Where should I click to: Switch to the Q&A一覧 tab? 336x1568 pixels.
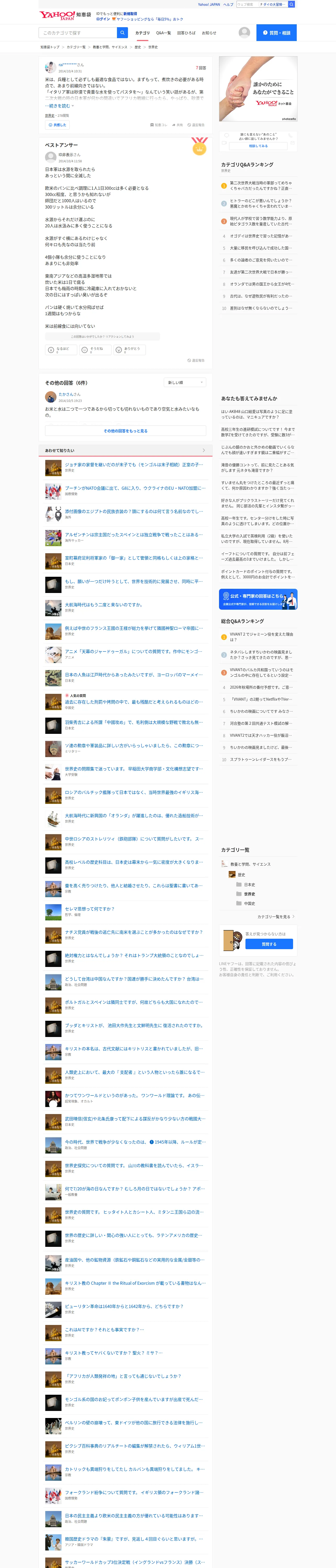164,33
